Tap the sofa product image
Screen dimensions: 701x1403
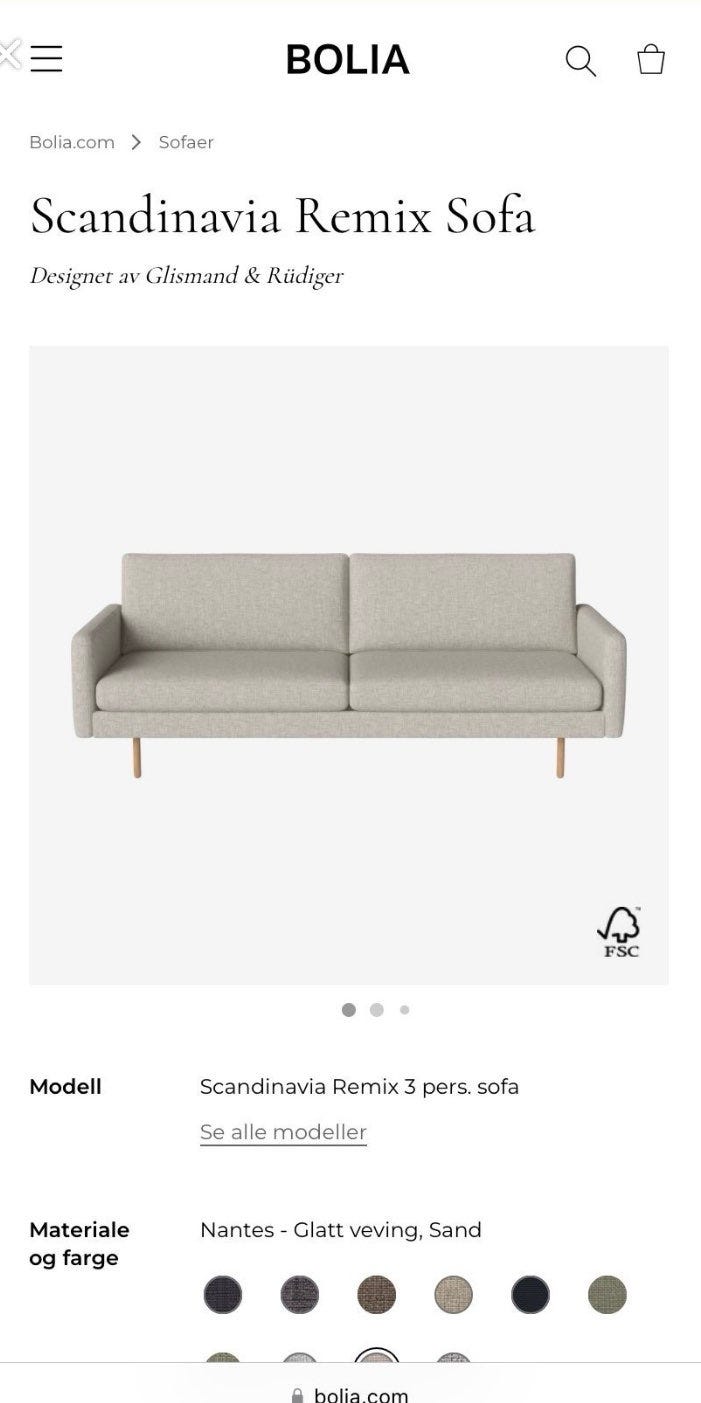pos(349,665)
